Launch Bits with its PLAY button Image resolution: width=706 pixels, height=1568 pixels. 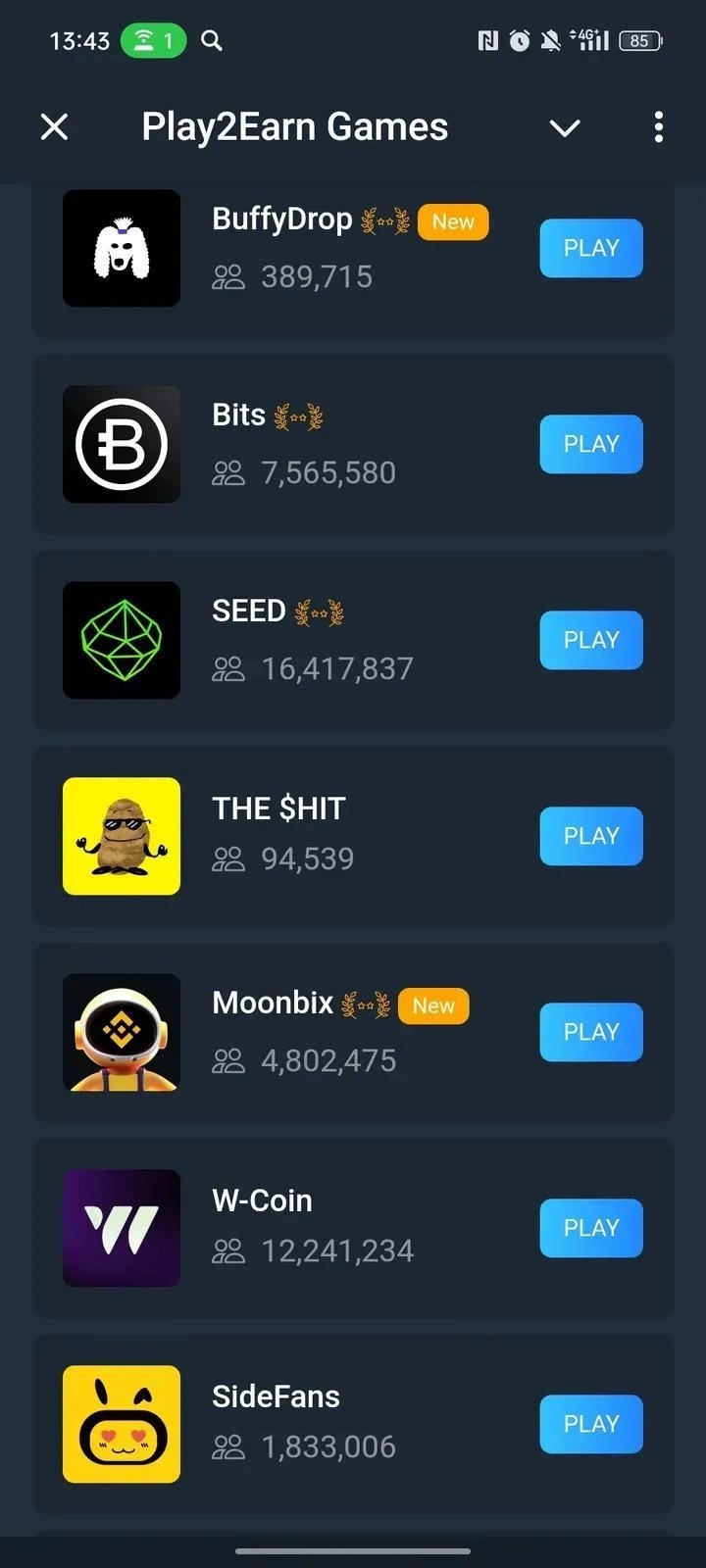[x=591, y=444]
